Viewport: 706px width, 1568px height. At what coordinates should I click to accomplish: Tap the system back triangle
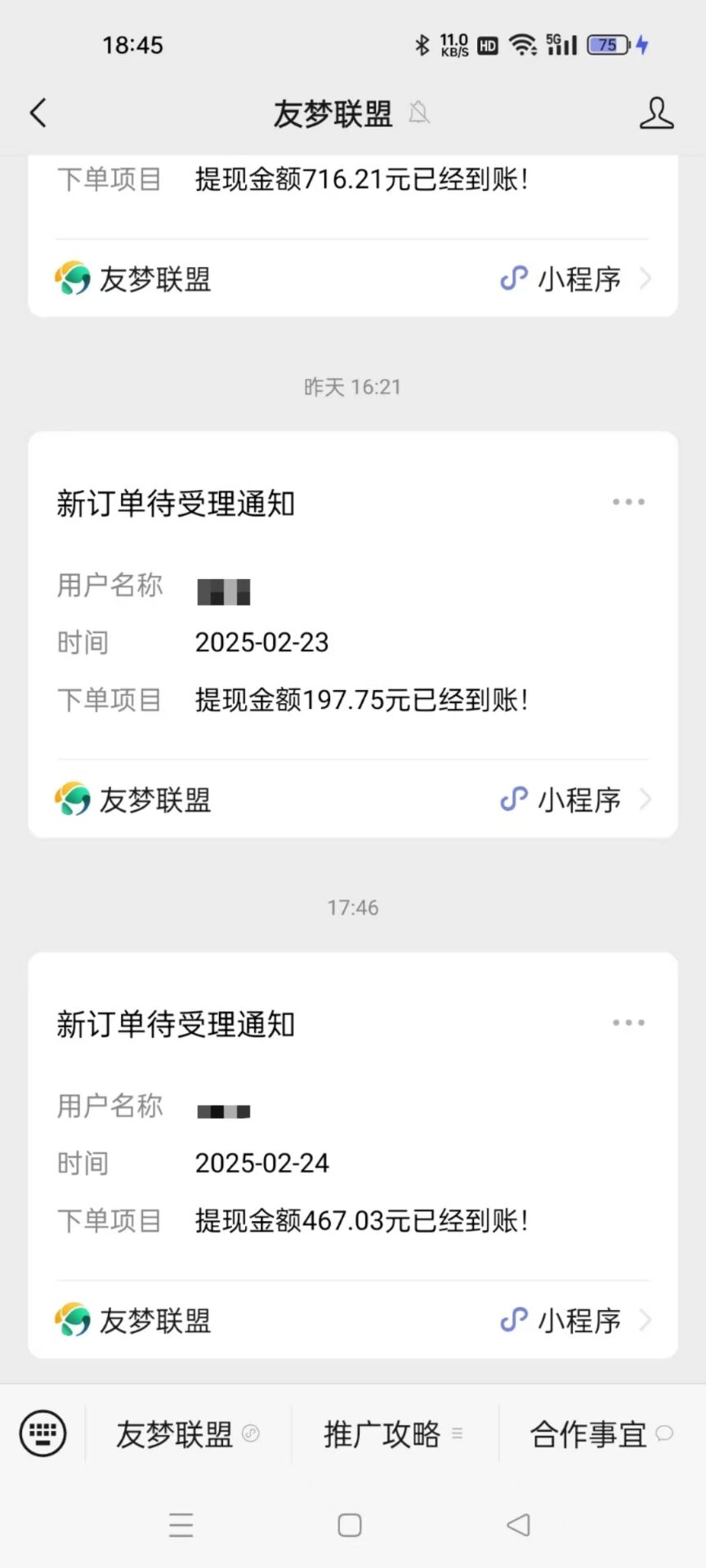(519, 1525)
